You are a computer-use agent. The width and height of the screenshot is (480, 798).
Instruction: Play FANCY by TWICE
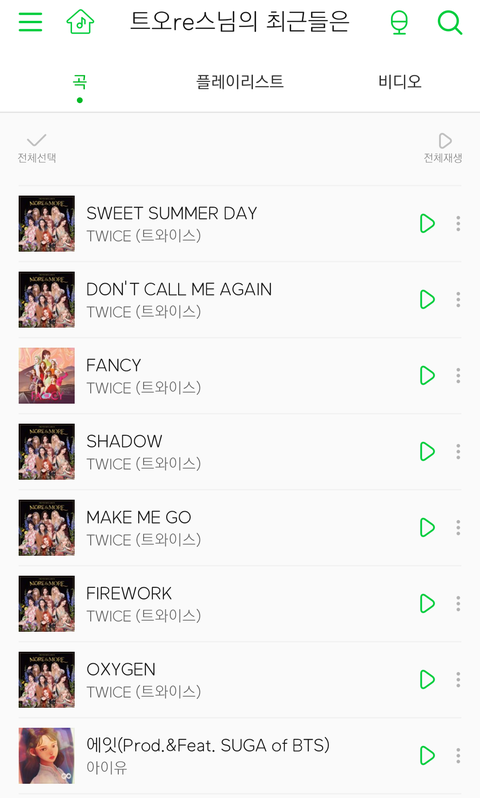click(427, 376)
